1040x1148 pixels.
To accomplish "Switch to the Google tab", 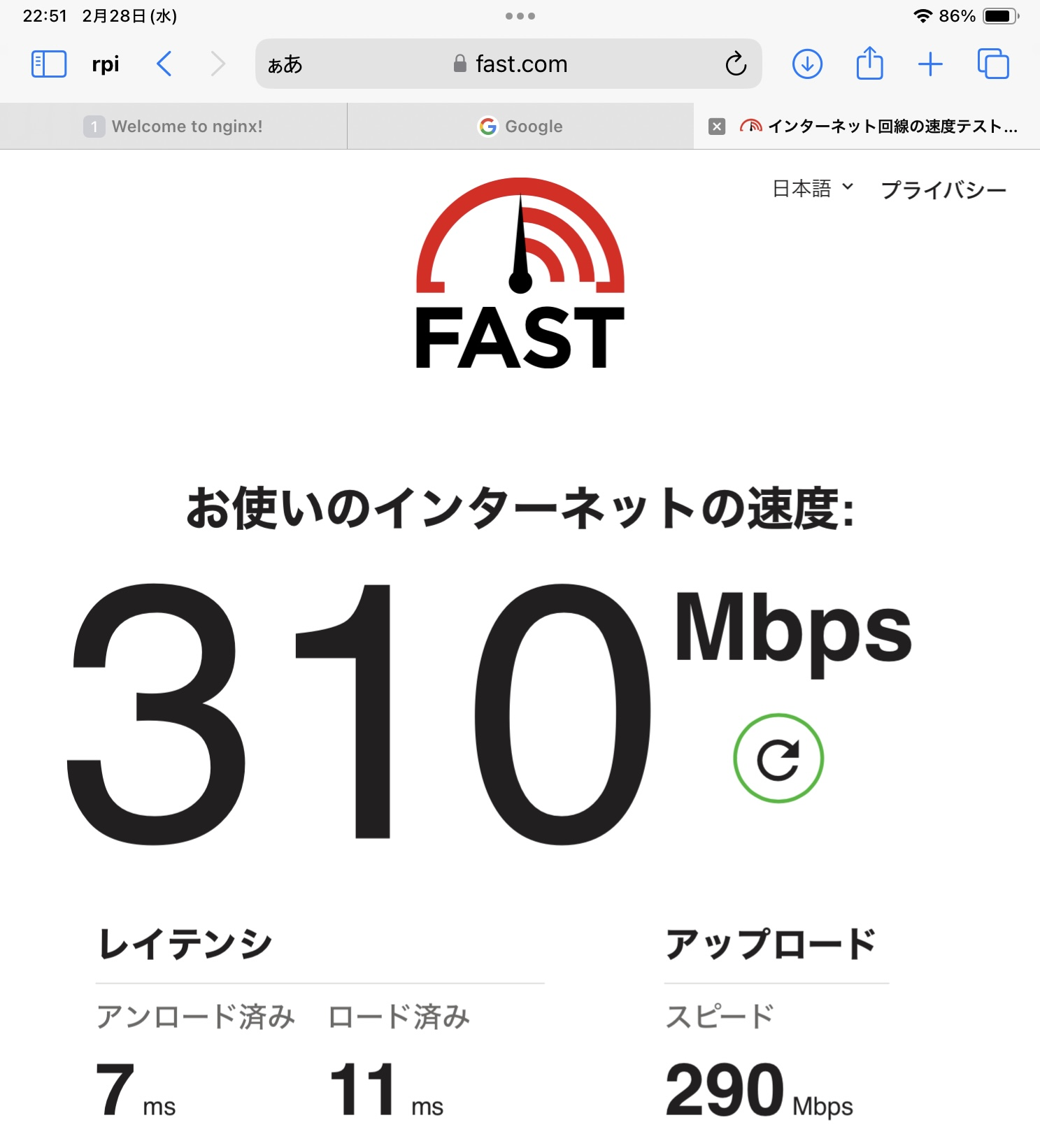I will [520, 127].
